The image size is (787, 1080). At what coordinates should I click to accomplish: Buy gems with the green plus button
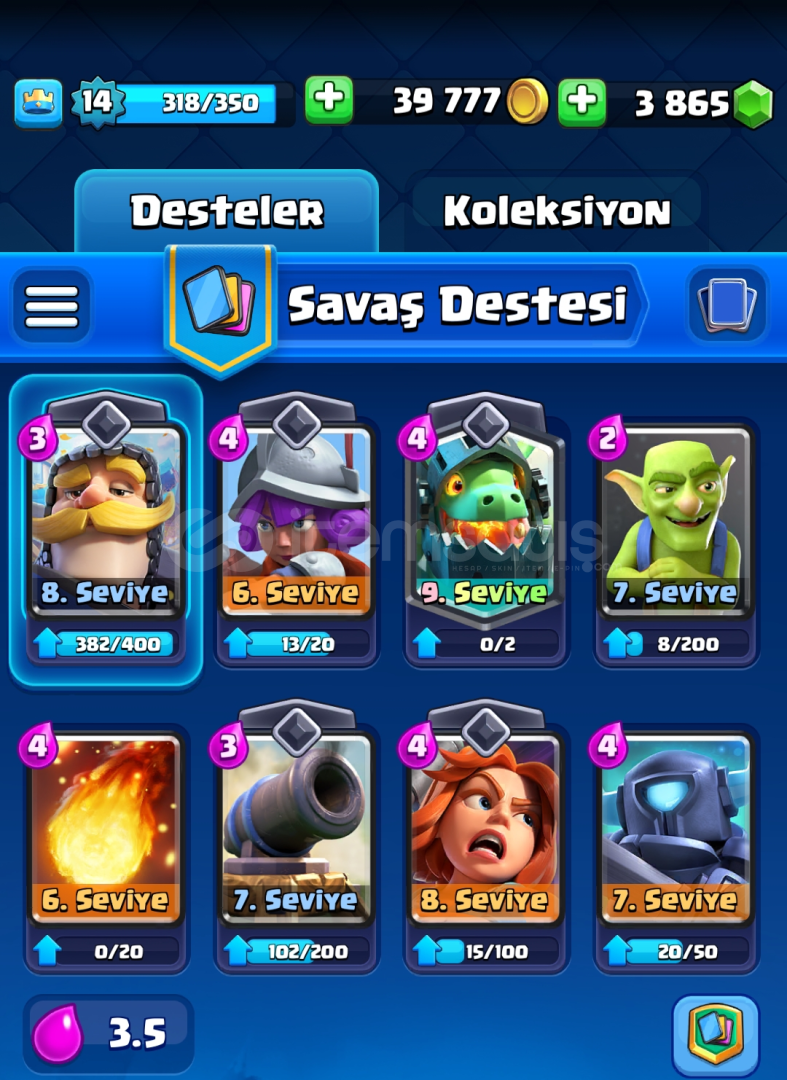581,101
